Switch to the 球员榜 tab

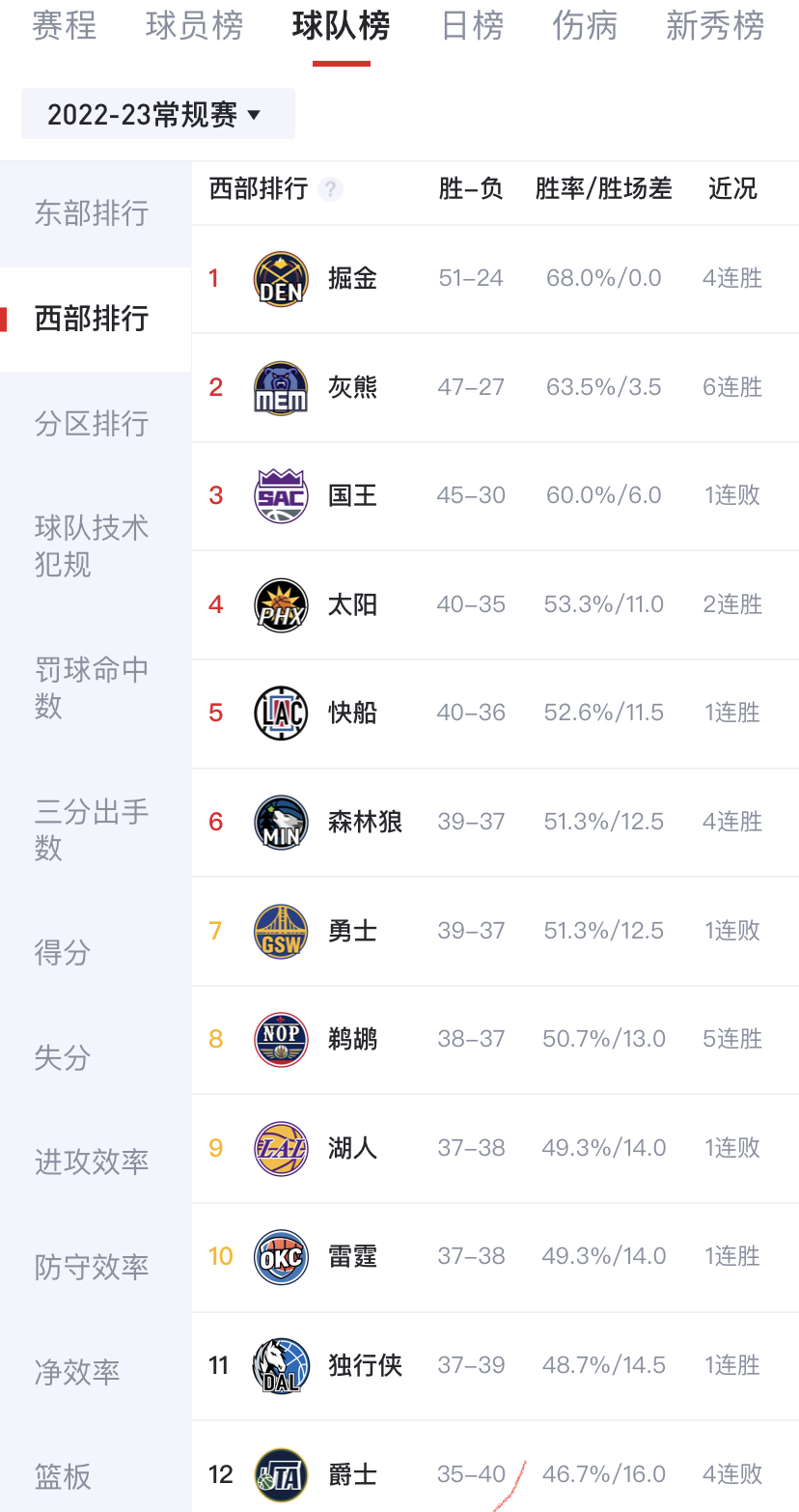click(193, 26)
